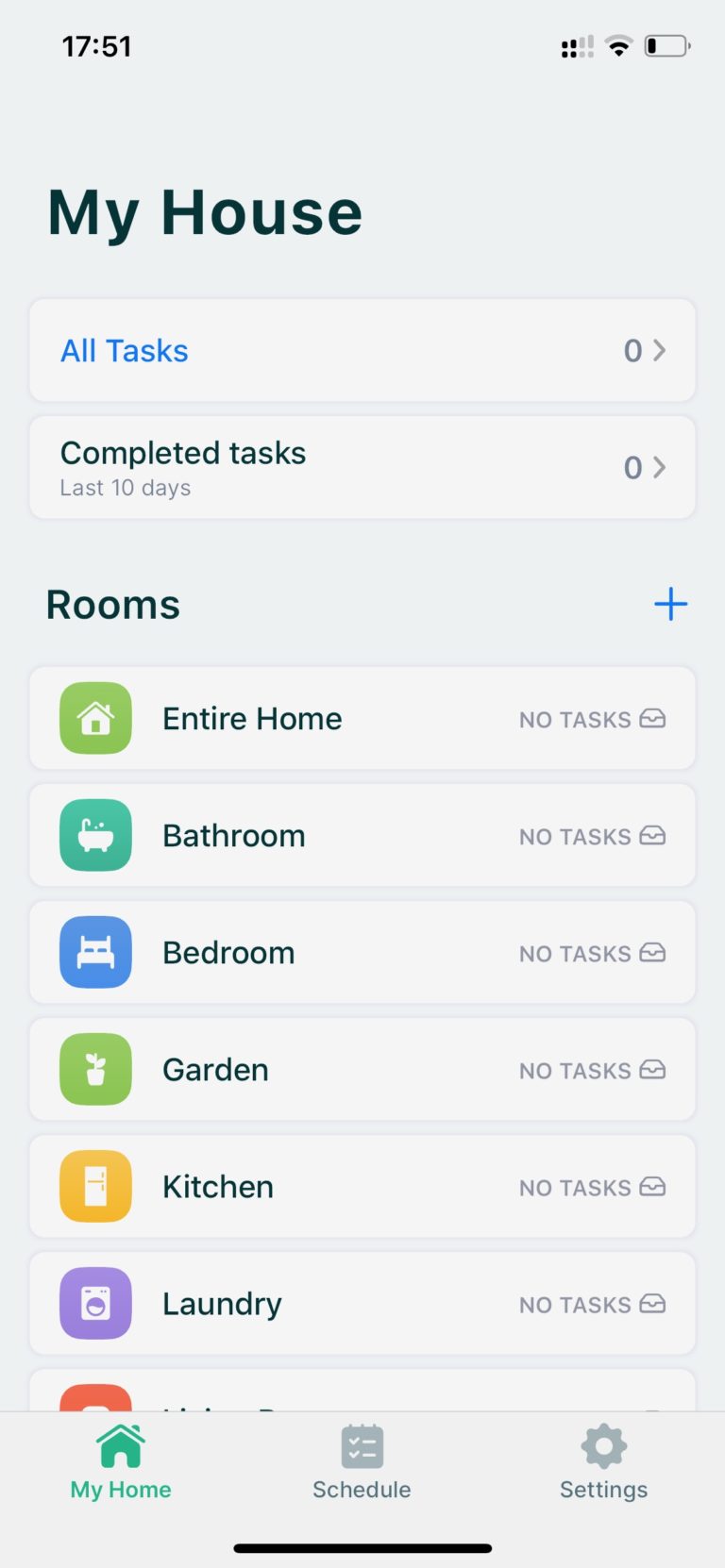Click the Laundry washing machine icon
Screen dimensions: 725x1568
95,1303
